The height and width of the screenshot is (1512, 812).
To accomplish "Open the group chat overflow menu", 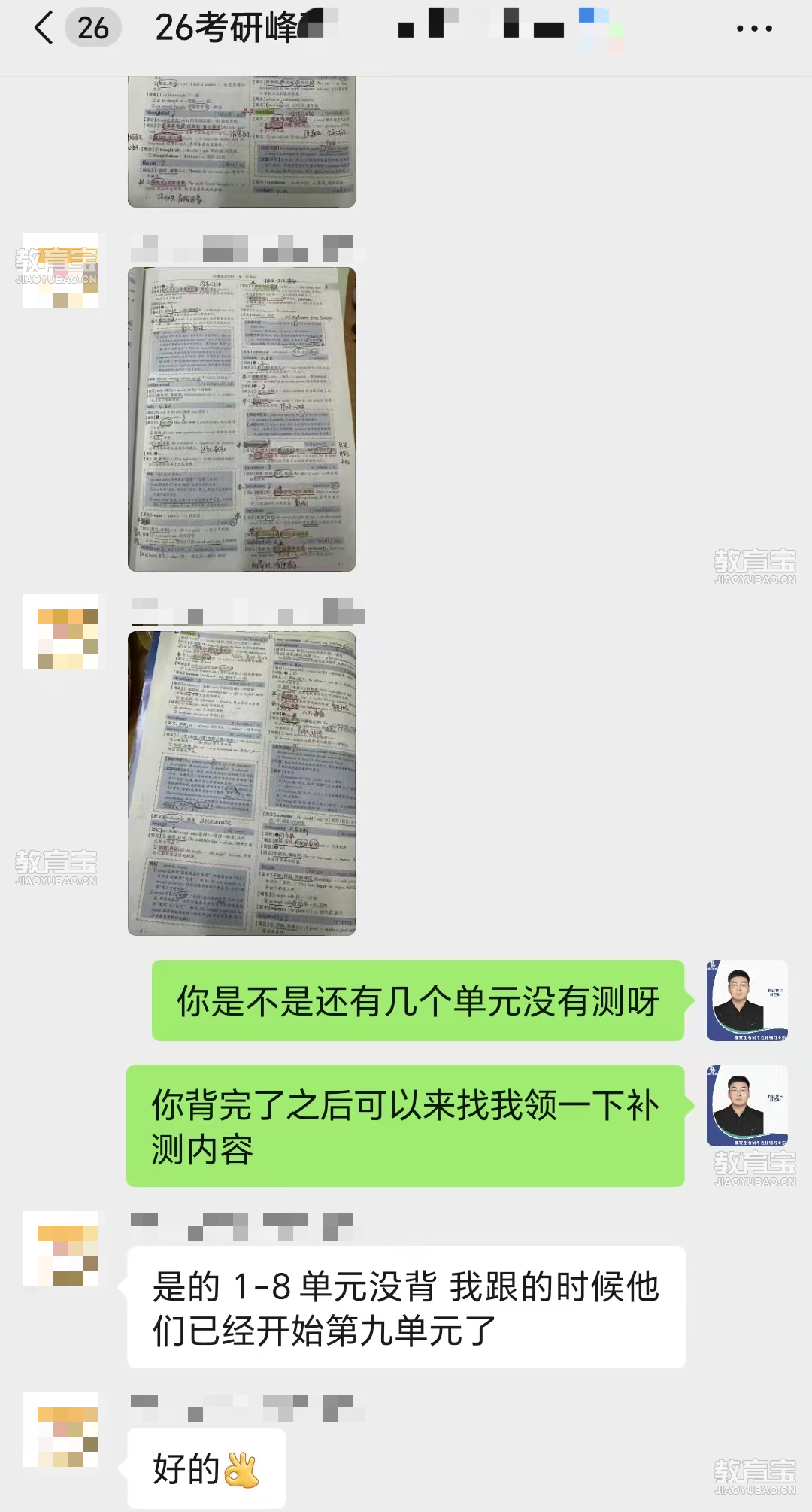I will tap(753, 29).
